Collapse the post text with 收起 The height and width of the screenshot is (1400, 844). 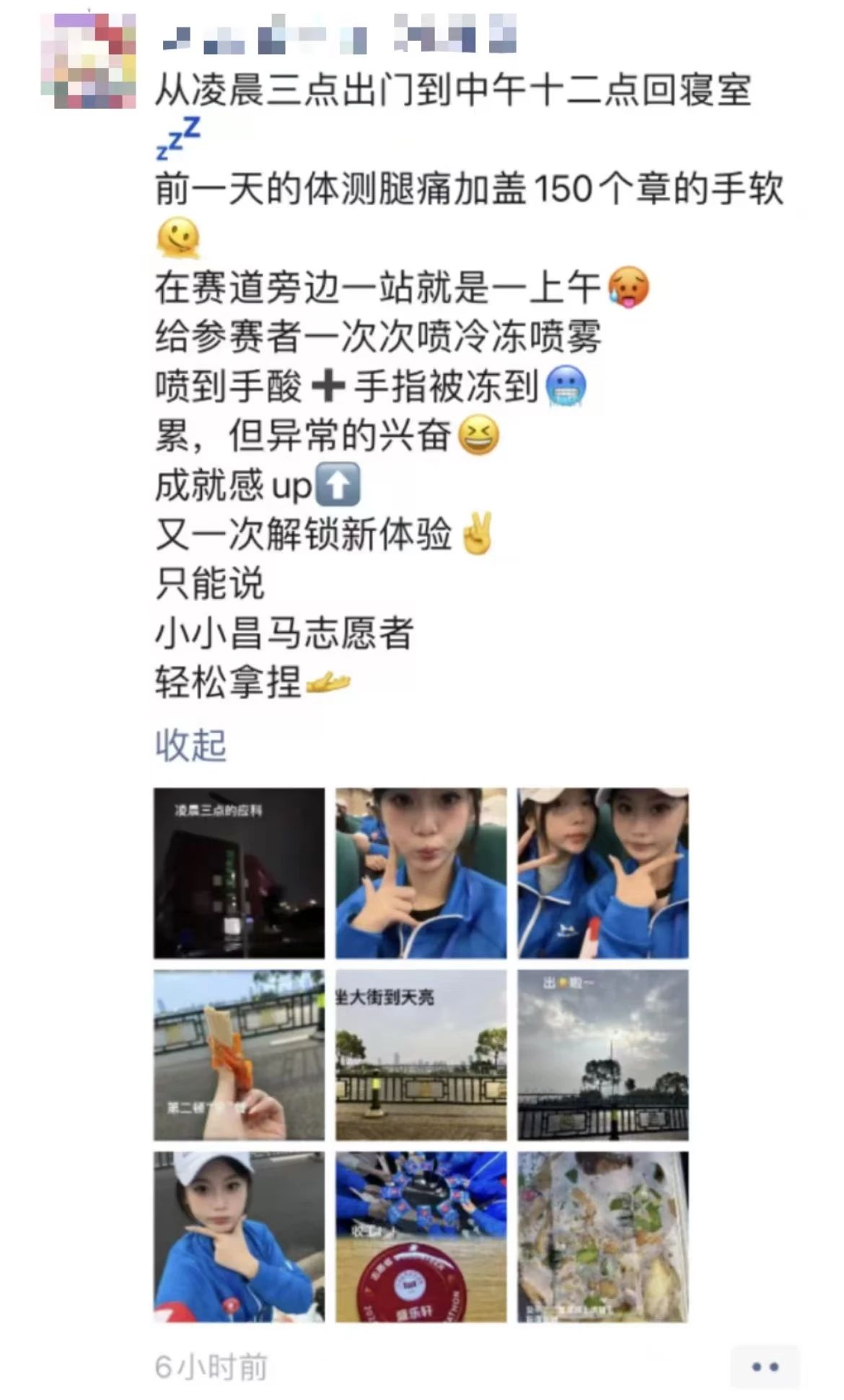click(190, 745)
